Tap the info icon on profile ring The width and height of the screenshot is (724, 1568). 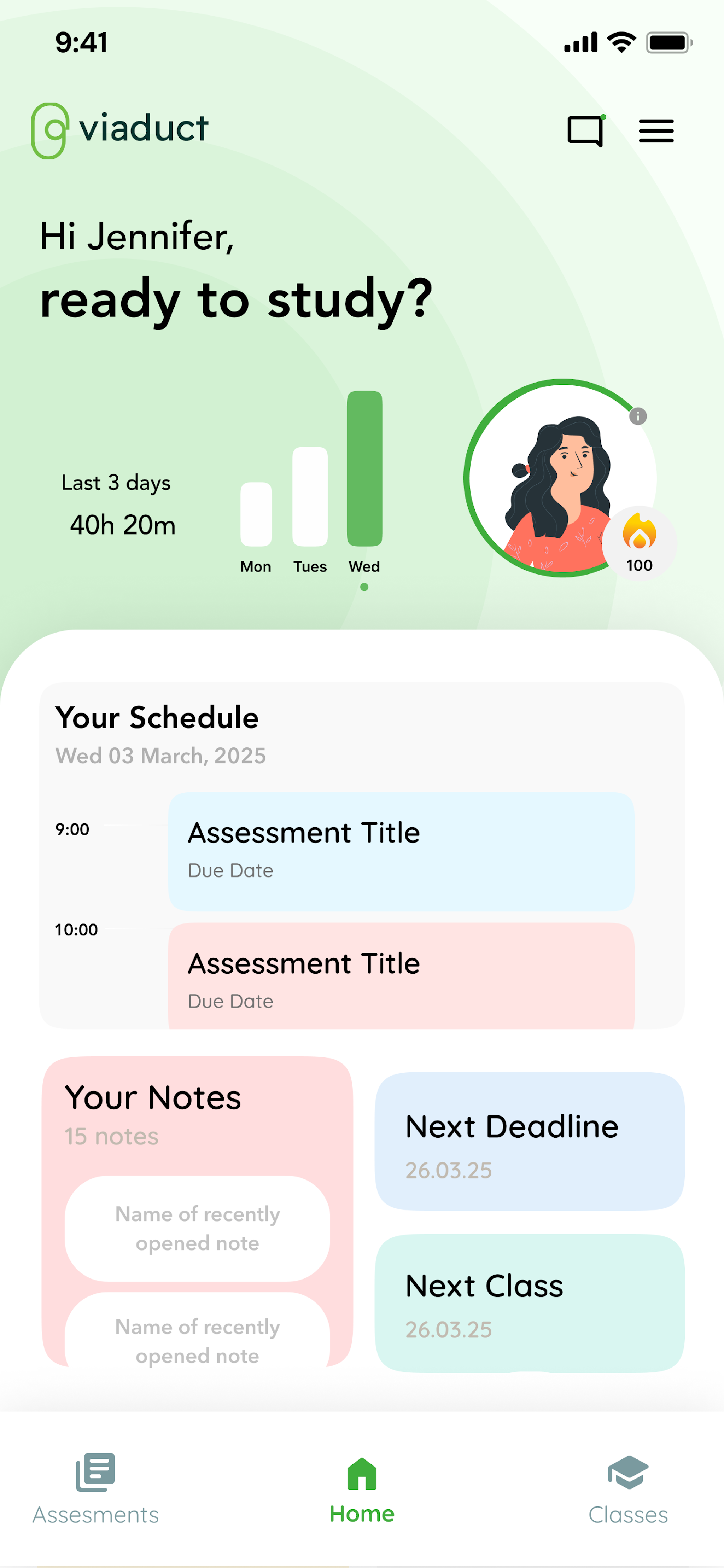637,416
